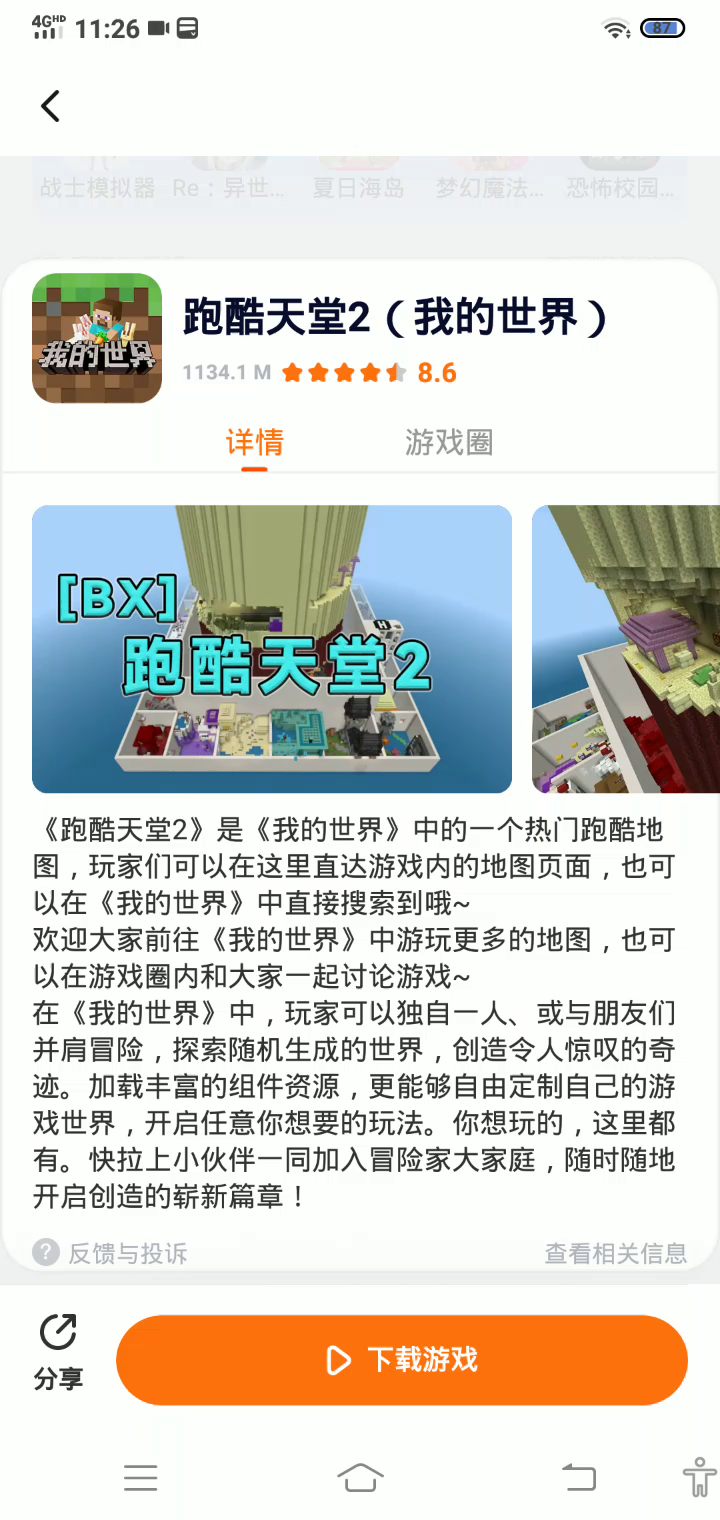Go back using the top-left arrow
720x1520 pixels.
(50, 106)
